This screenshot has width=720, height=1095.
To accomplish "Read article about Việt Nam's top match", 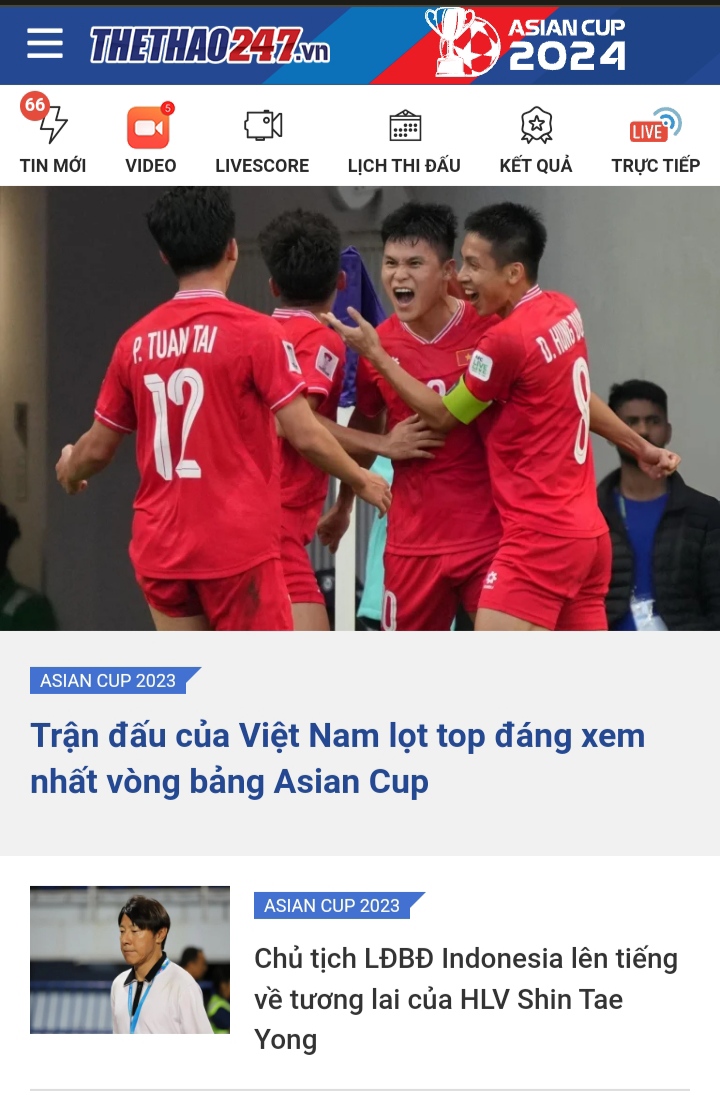I will coord(338,758).
